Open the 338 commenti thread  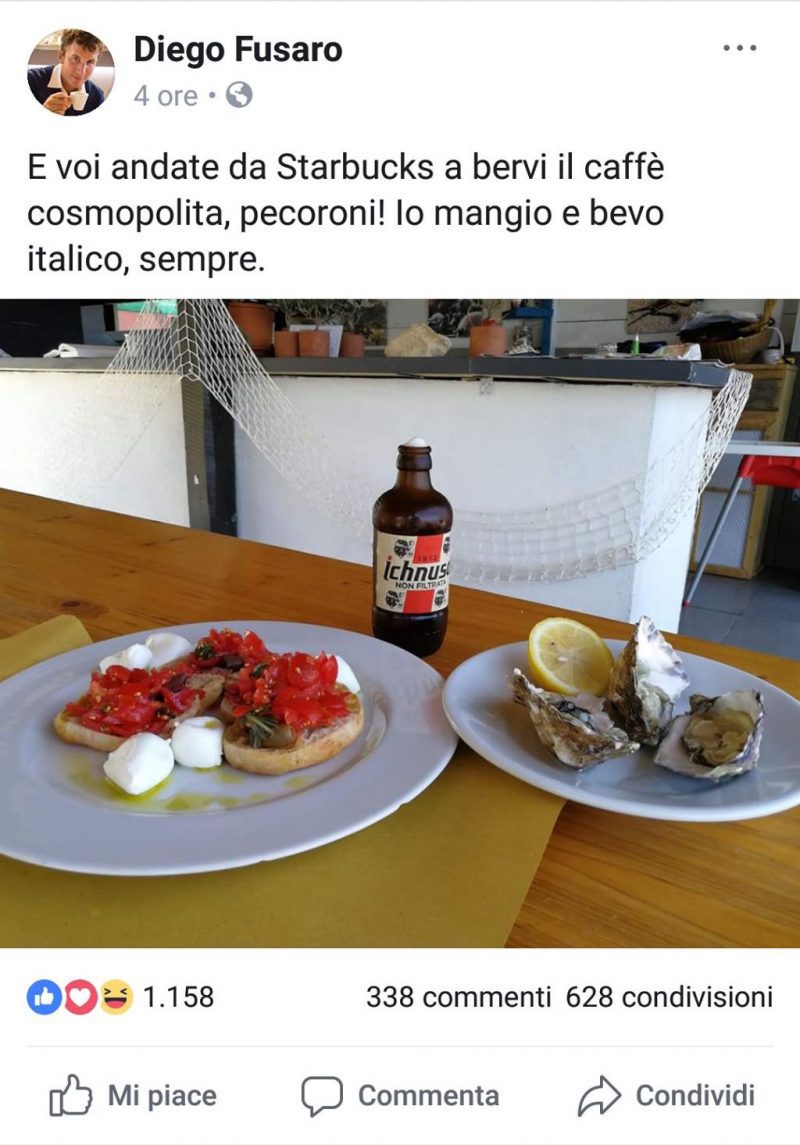(458, 997)
